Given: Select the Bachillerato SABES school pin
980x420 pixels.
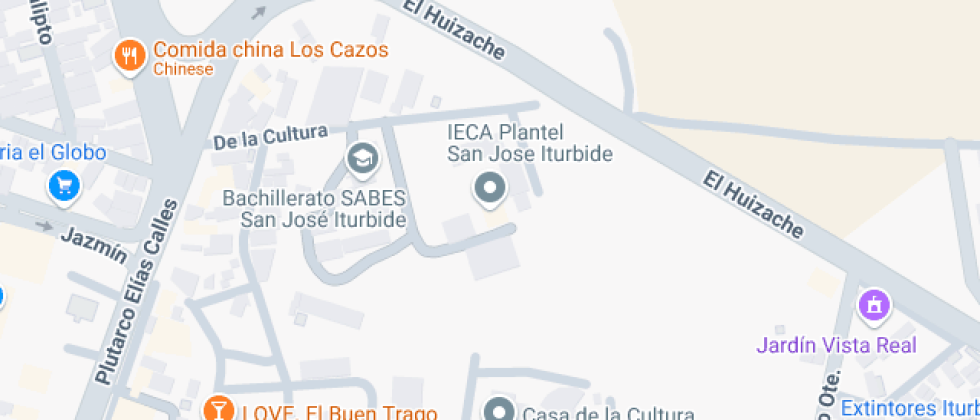Looking at the screenshot, I should pos(360,158).
